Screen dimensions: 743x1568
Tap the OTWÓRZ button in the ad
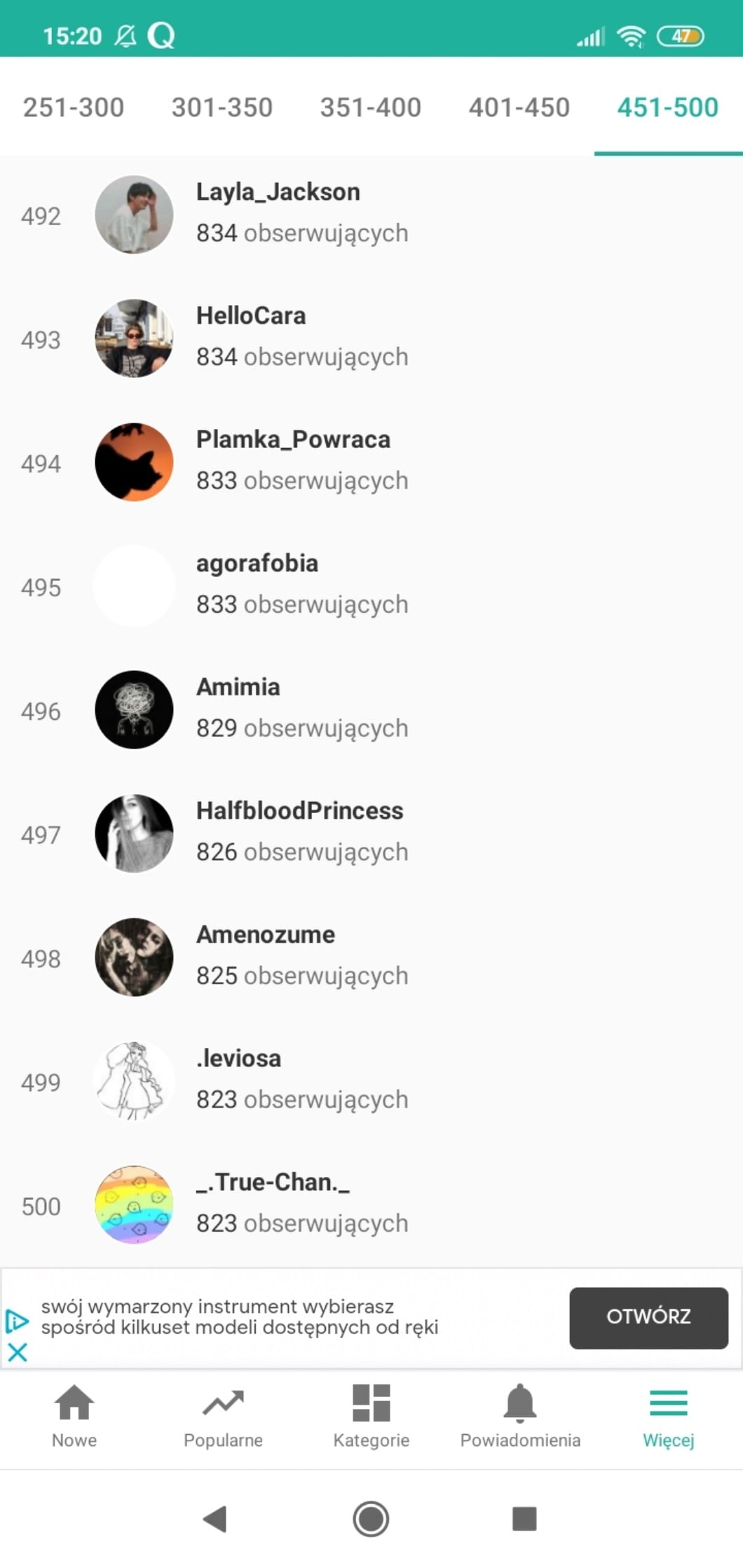(648, 1317)
